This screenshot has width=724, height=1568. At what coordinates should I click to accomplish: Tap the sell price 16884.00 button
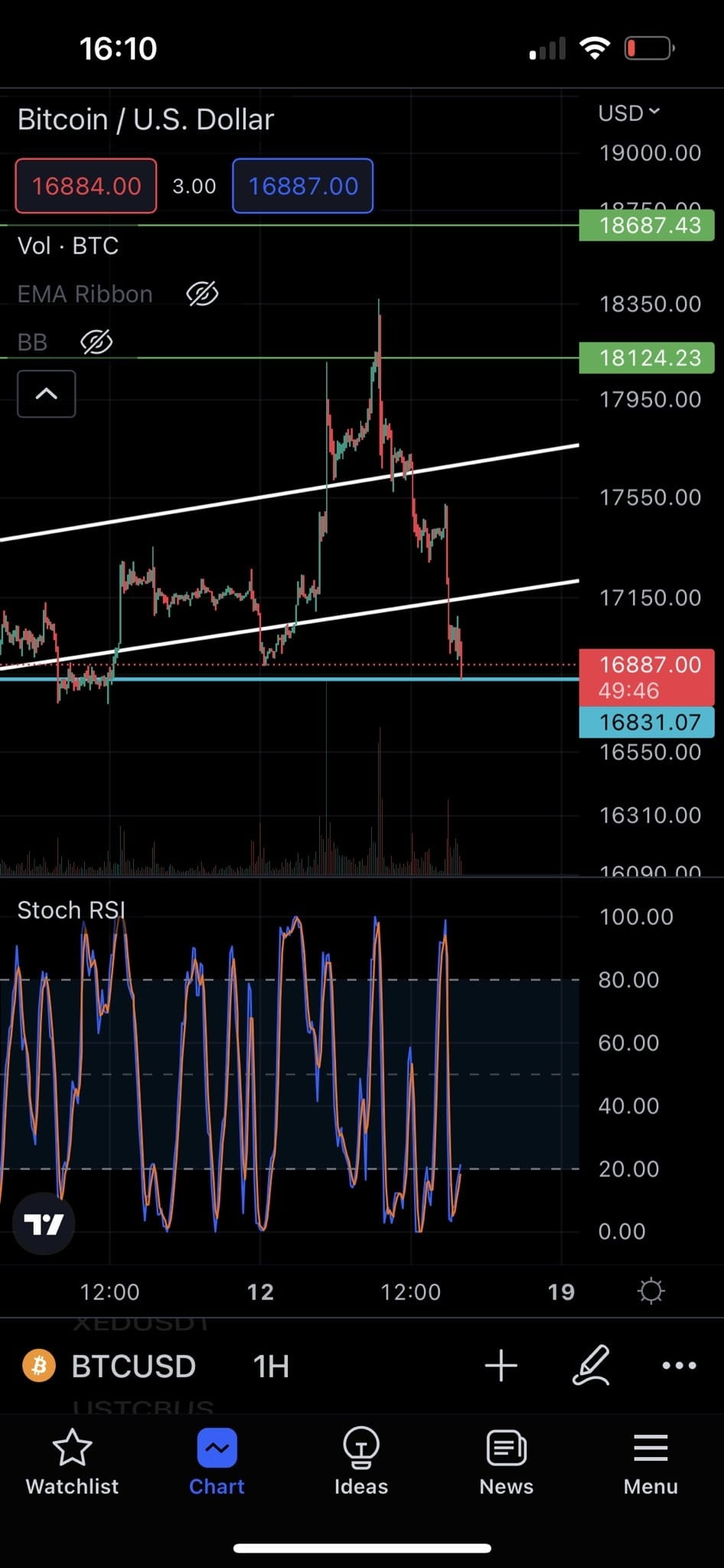coord(85,185)
